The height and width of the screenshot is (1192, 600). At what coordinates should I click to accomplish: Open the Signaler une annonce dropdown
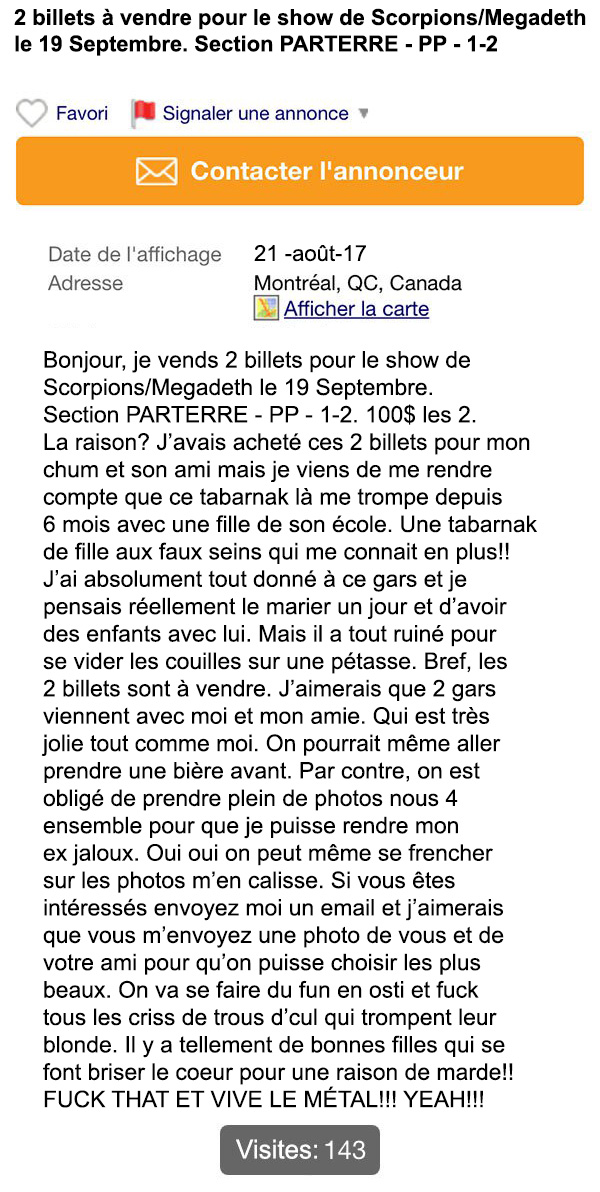tap(251, 113)
